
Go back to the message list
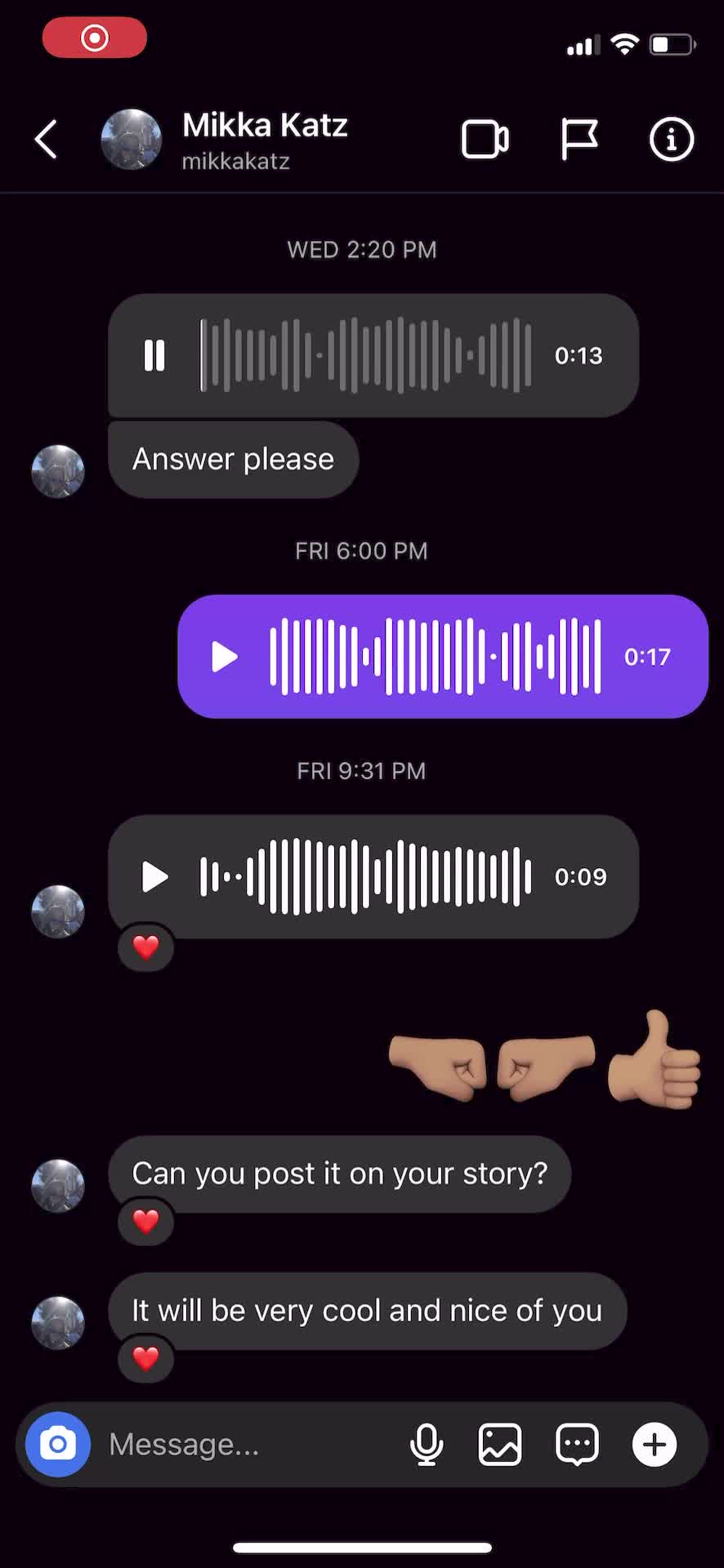click(47, 139)
